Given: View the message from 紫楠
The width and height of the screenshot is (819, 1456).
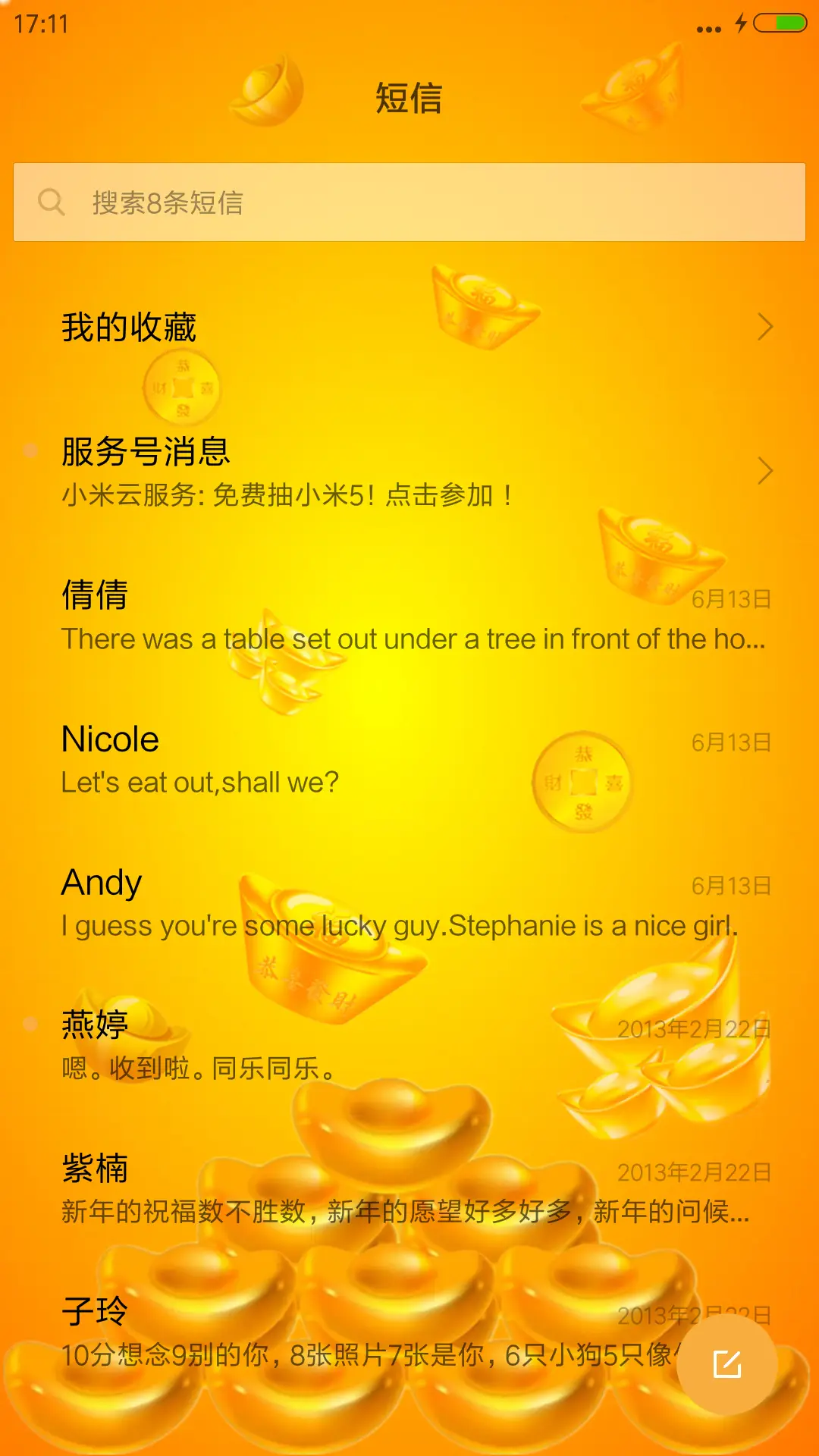Looking at the screenshot, I should pyautogui.click(x=409, y=1189).
